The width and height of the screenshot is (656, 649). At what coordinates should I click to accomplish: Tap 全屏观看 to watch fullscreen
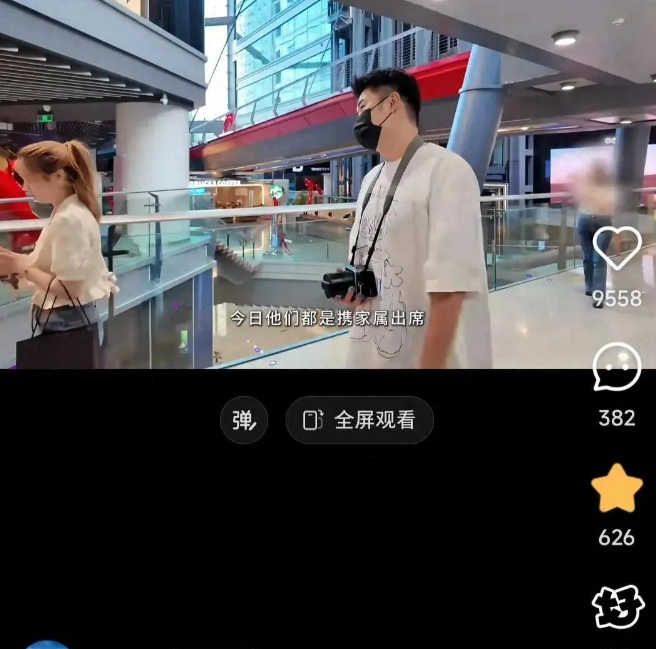pos(360,420)
